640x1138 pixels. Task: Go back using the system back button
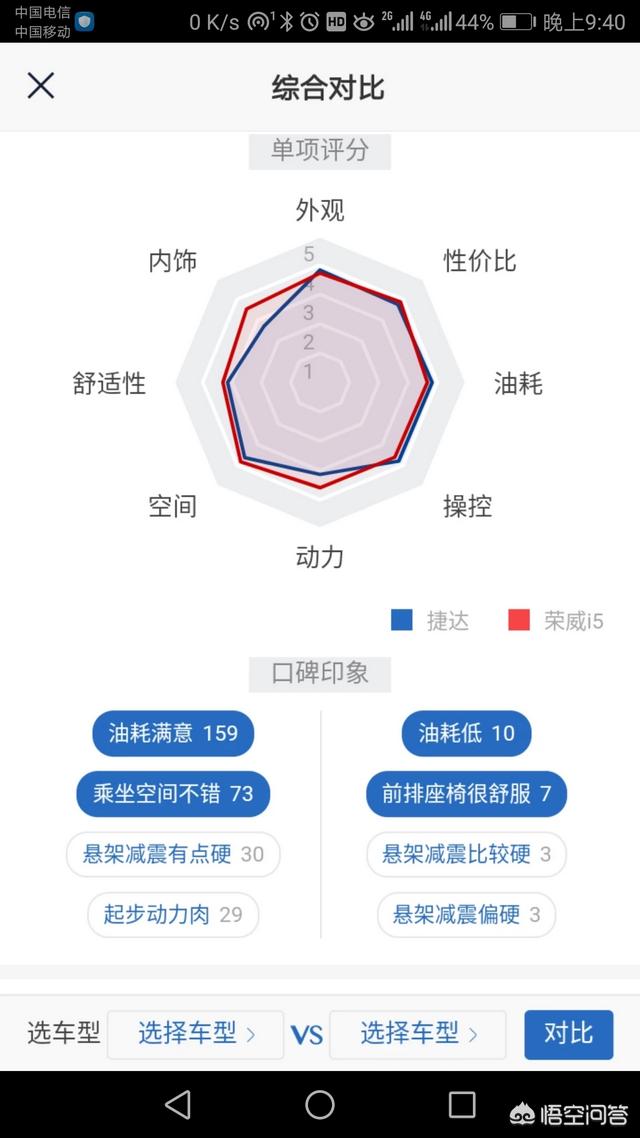click(178, 1104)
